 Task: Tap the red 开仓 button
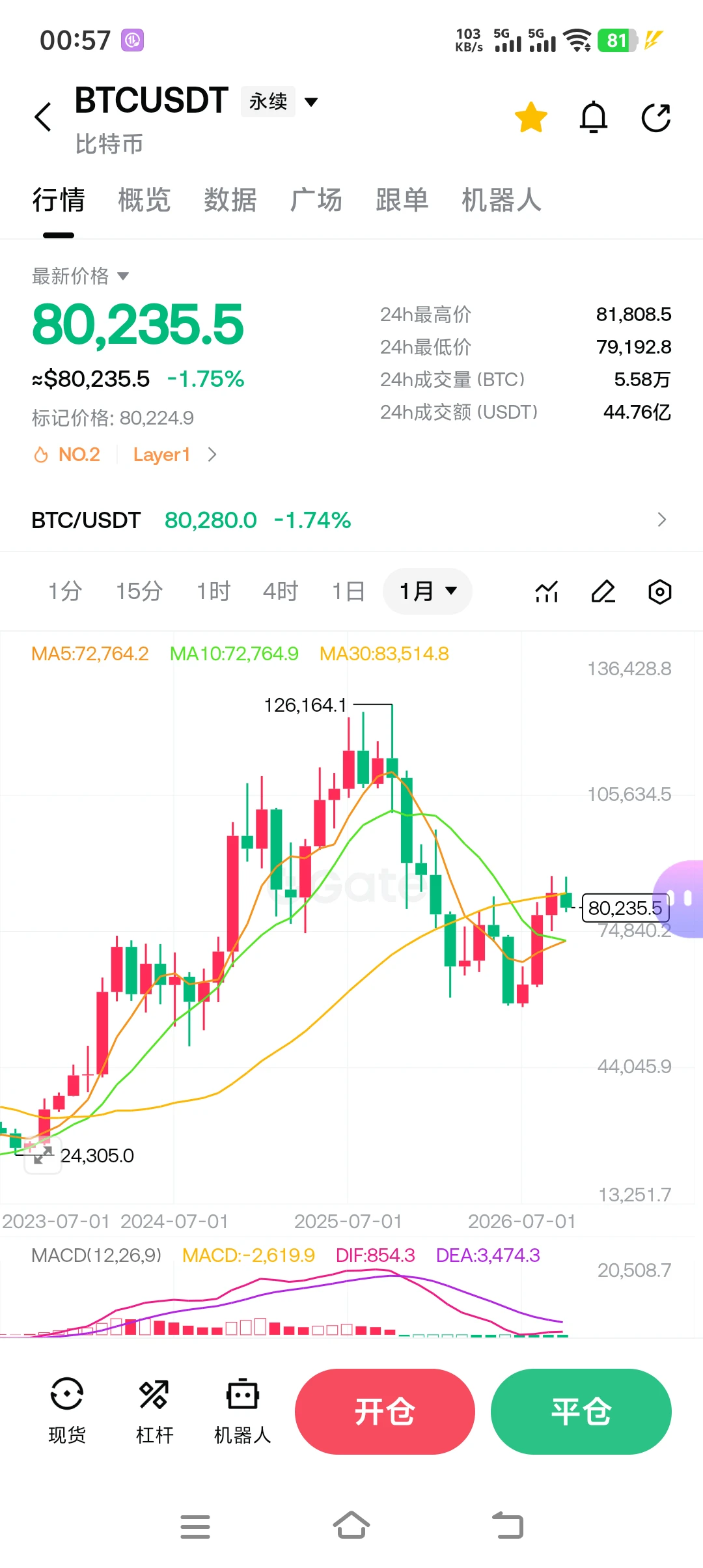click(x=385, y=1412)
